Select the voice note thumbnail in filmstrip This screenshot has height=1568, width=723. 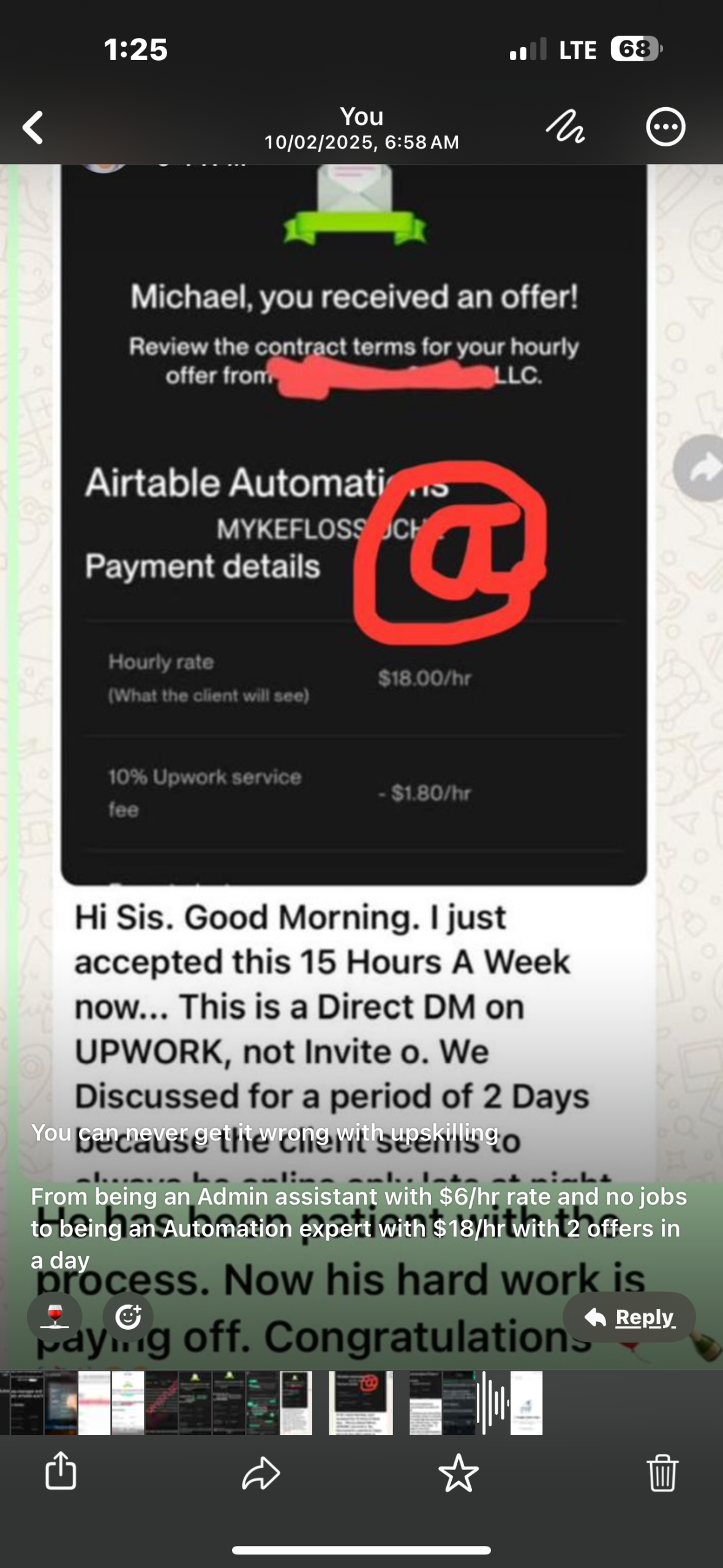[493, 1403]
